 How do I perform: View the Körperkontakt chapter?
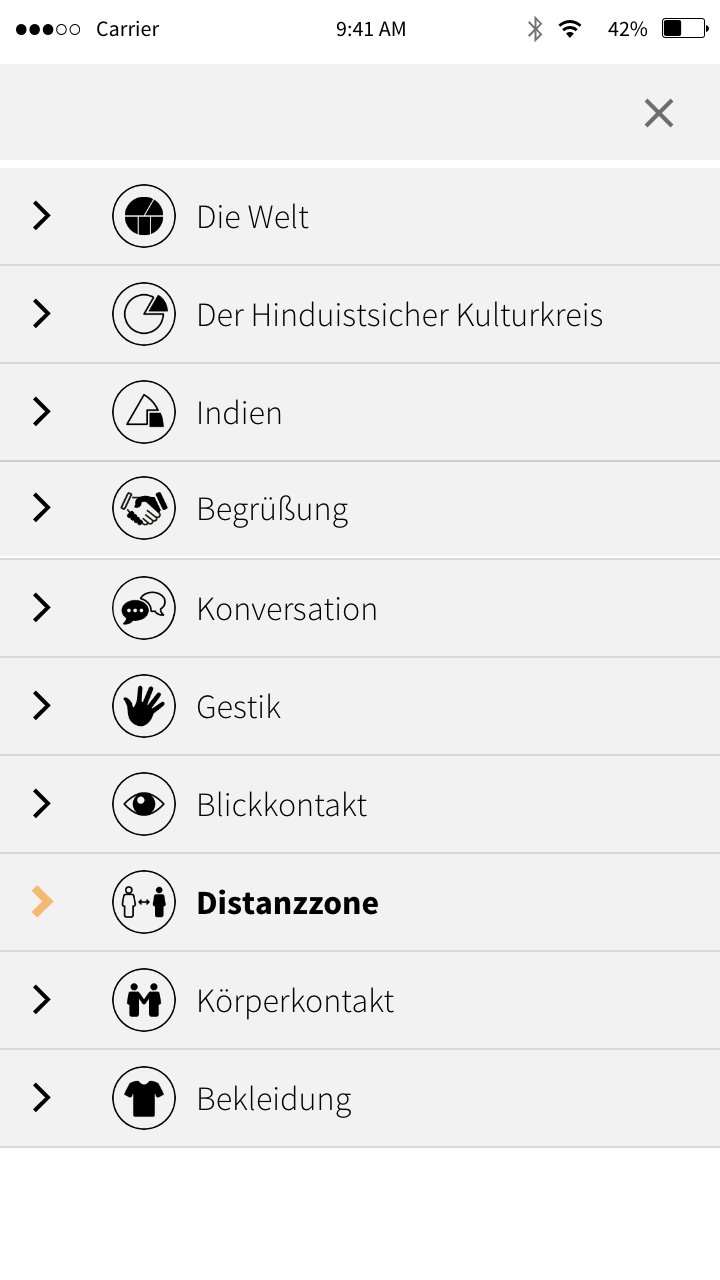point(360,1000)
